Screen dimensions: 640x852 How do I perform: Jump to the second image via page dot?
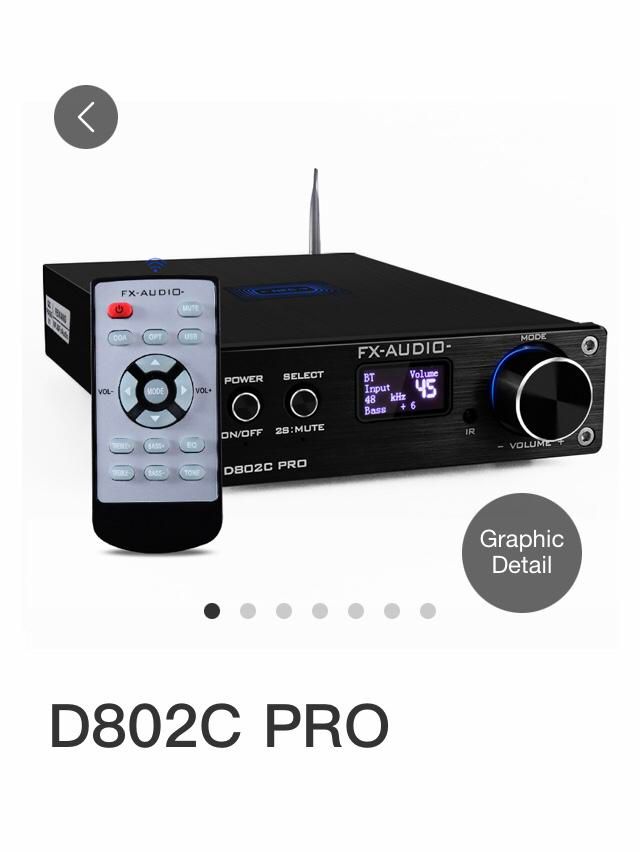248,611
